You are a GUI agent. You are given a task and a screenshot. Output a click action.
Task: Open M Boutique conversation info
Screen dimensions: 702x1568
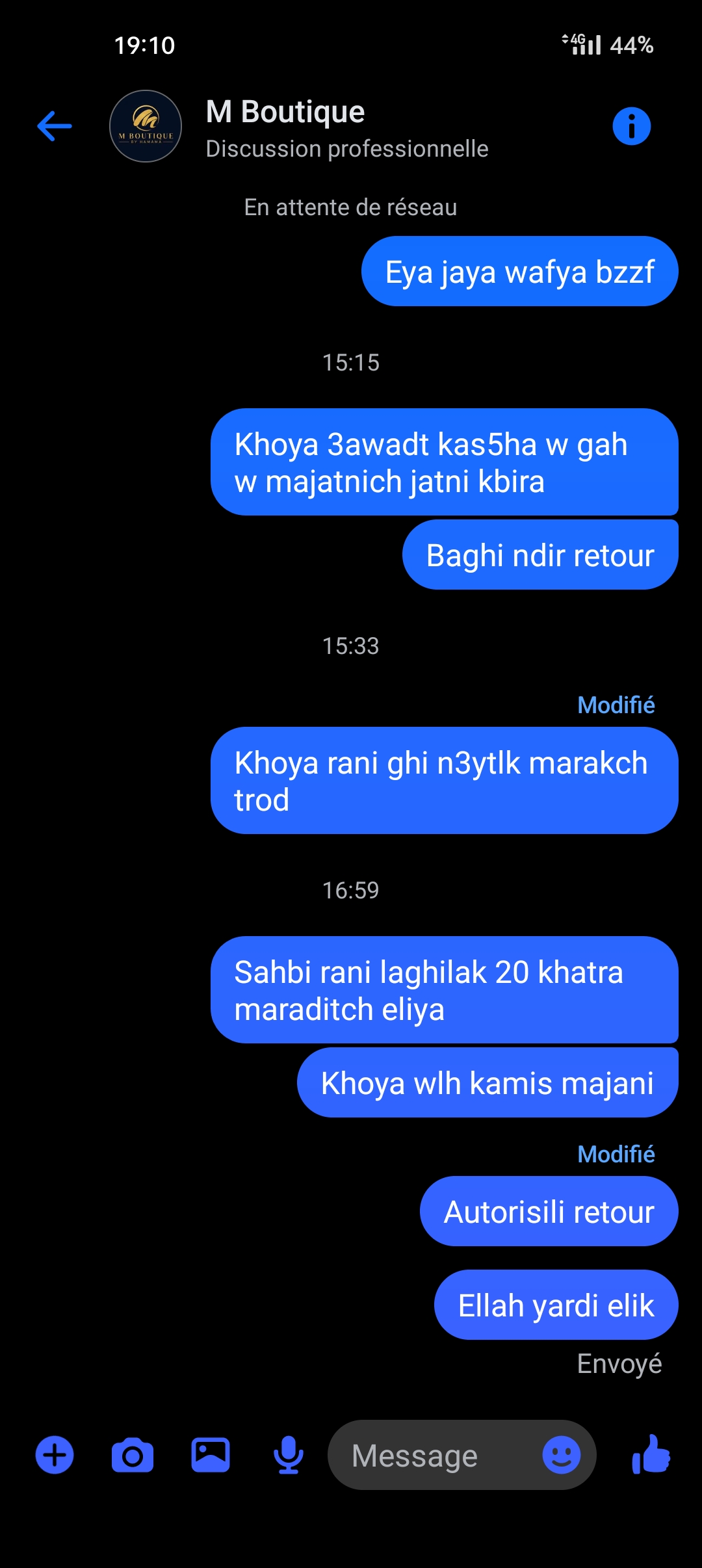pos(631,126)
